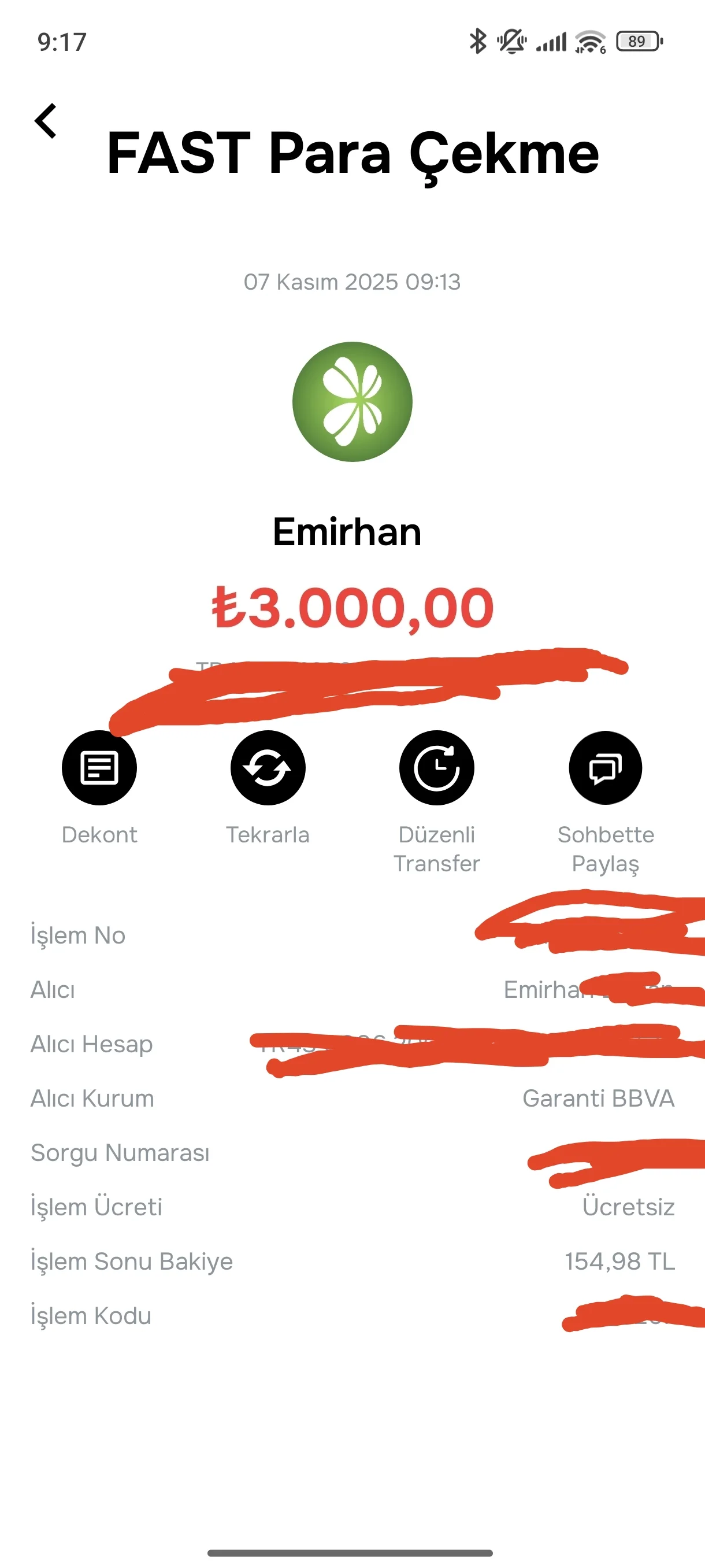Go back using the top-left arrow

(46, 121)
